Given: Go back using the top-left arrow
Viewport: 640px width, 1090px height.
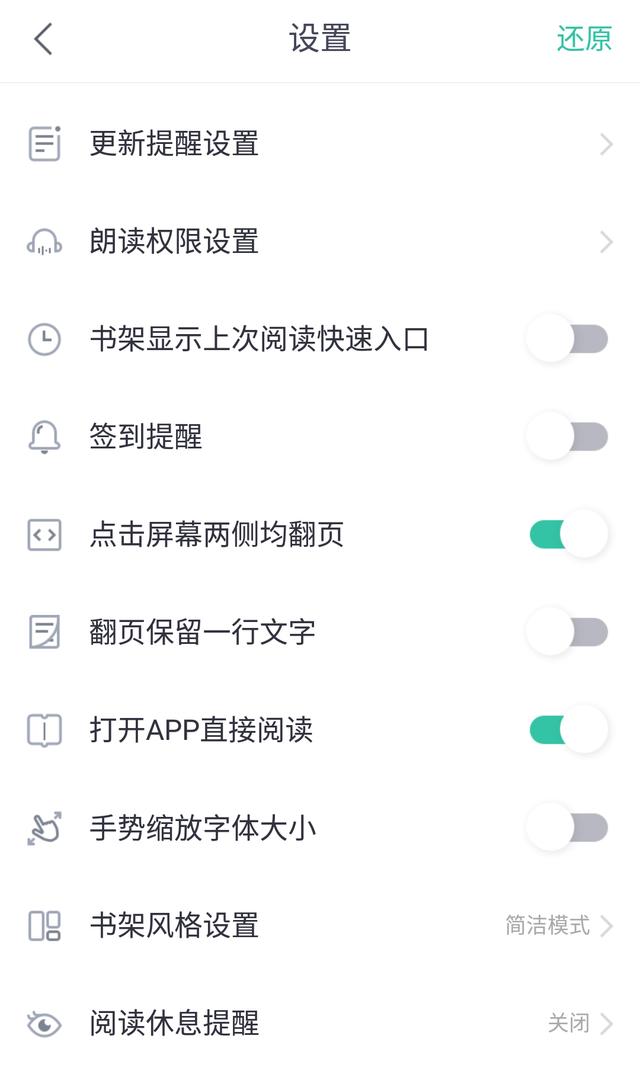Looking at the screenshot, I should click(43, 38).
